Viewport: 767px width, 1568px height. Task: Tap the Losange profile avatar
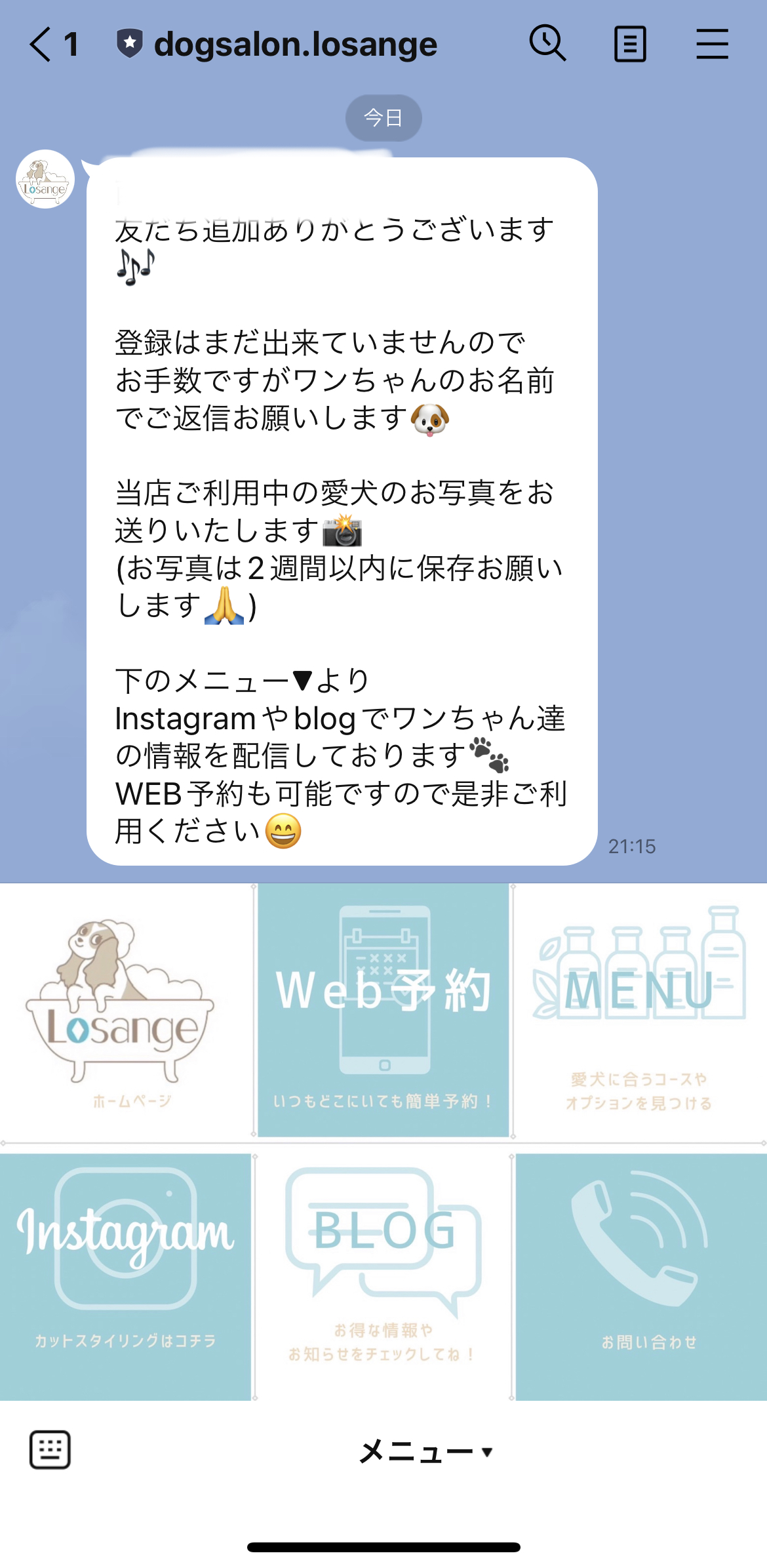pyautogui.click(x=45, y=180)
